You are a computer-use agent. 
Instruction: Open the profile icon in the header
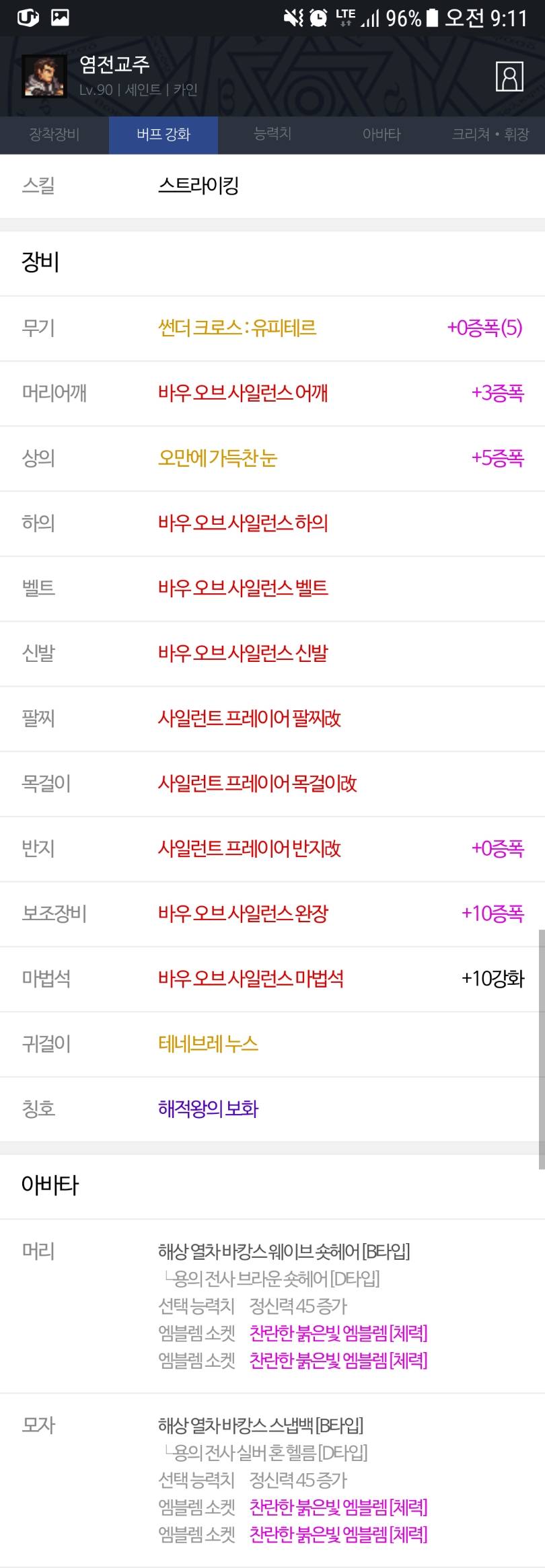click(509, 76)
